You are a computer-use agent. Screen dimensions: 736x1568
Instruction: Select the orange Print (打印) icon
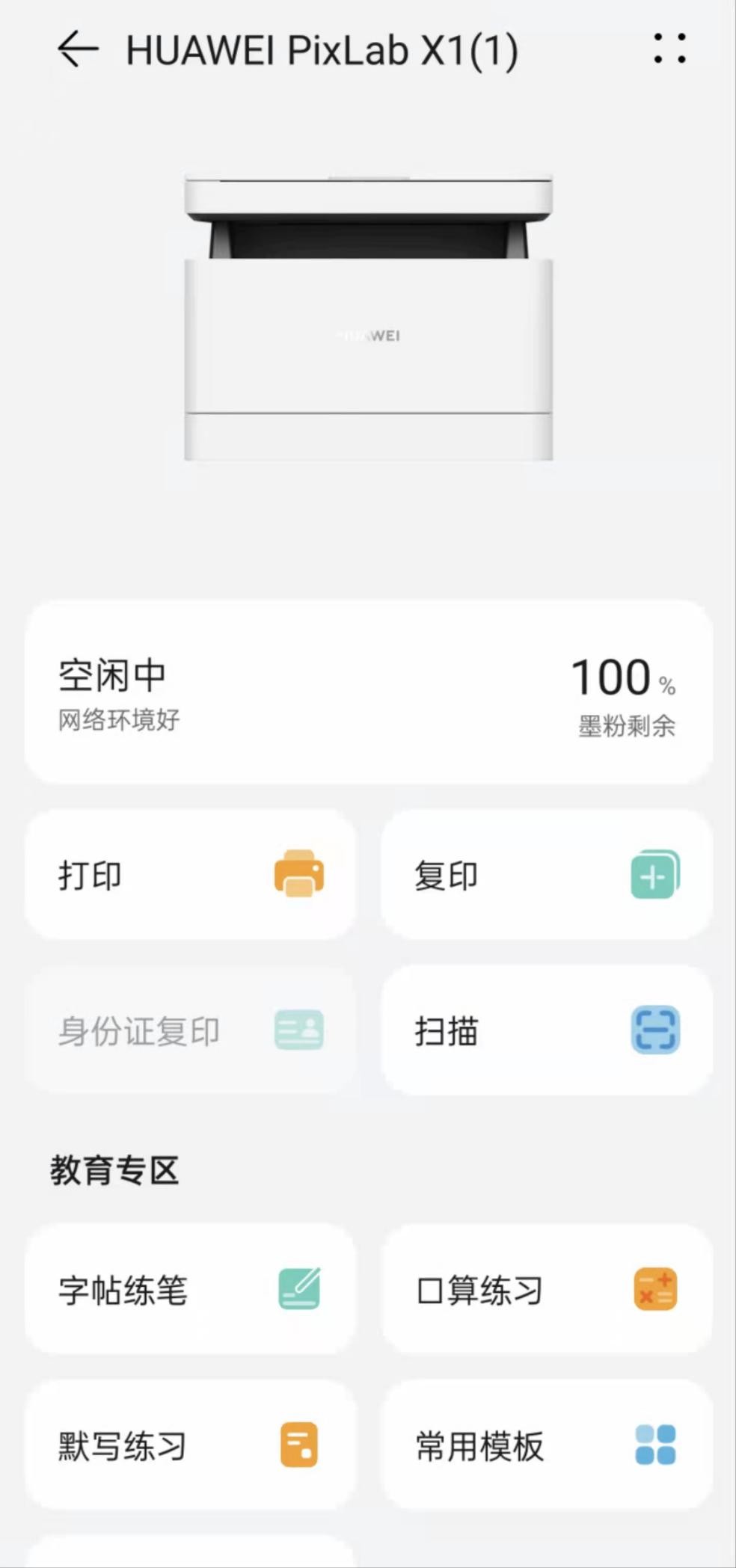[298, 875]
